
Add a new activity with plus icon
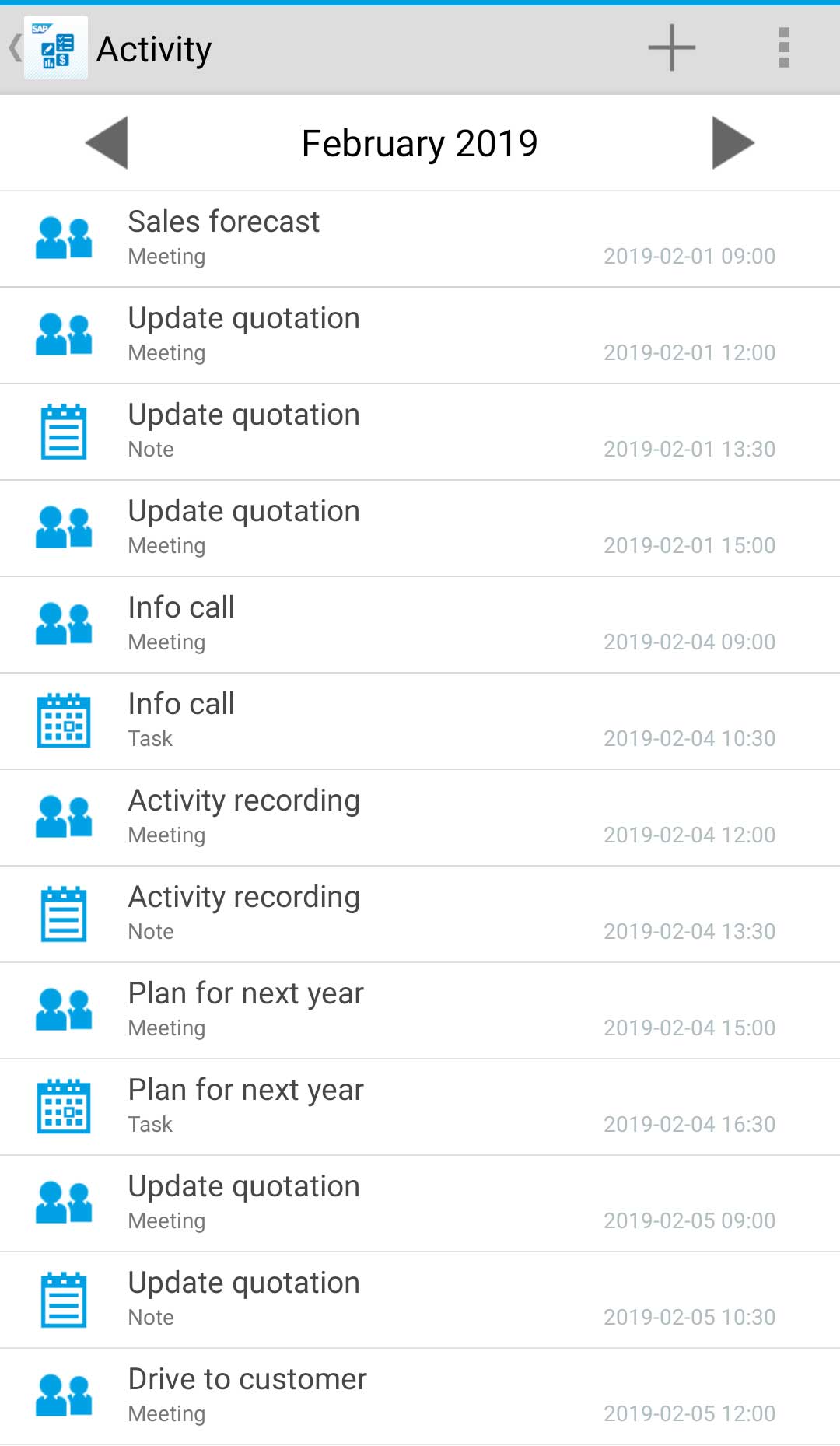pos(671,48)
